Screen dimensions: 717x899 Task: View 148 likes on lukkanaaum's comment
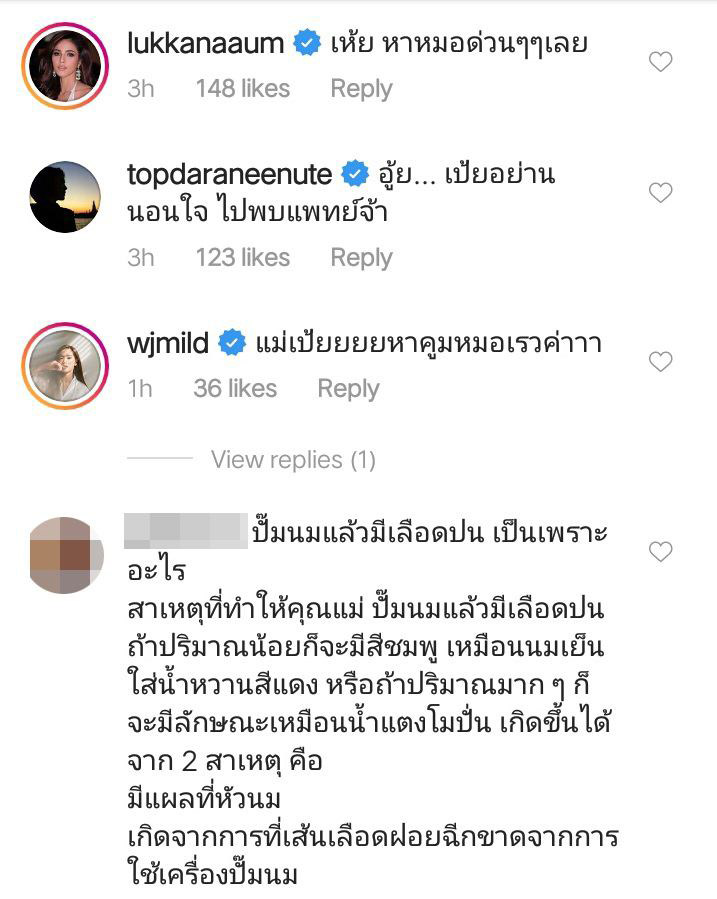coord(243,89)
